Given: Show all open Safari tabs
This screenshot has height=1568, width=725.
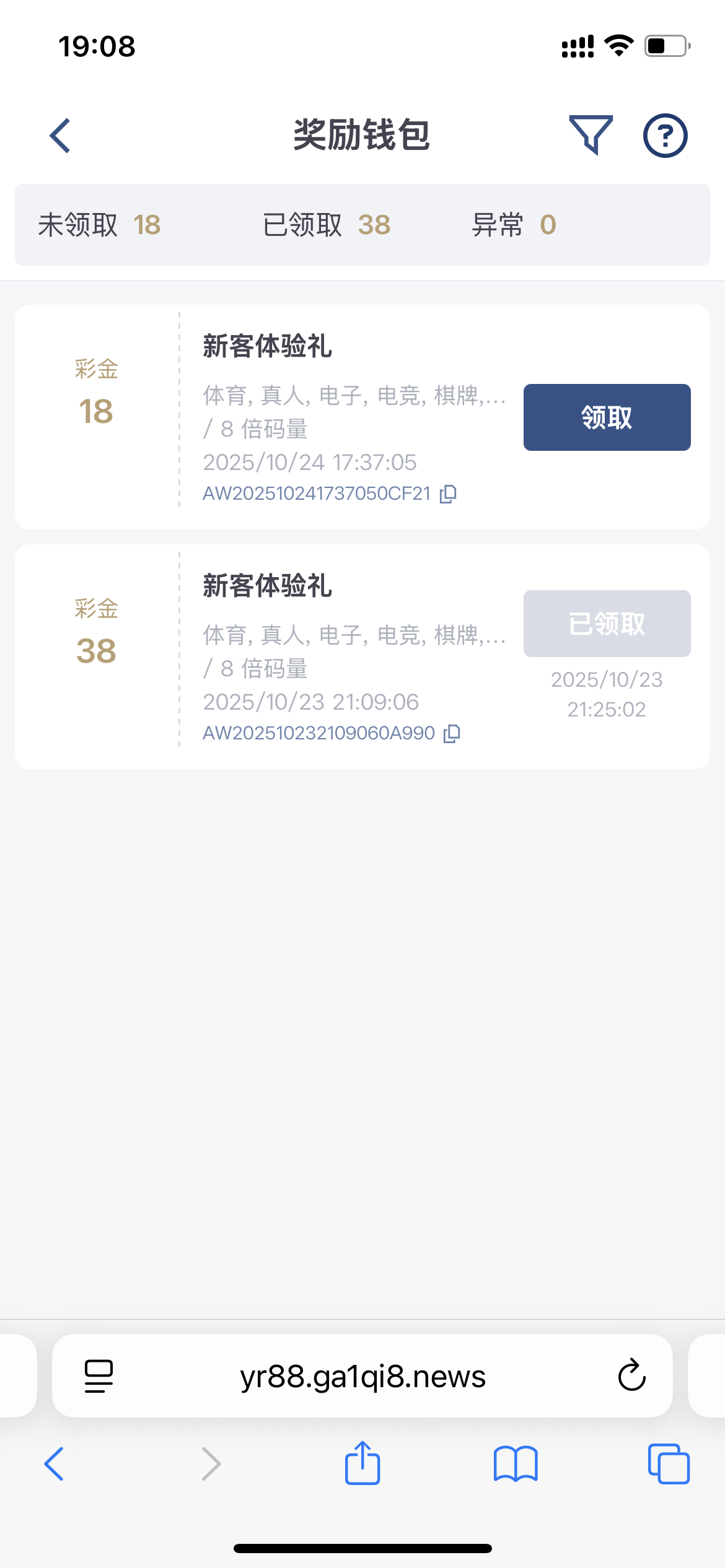Looking at the screenshot, I should pyautogui.click(x=669, y=1464).
